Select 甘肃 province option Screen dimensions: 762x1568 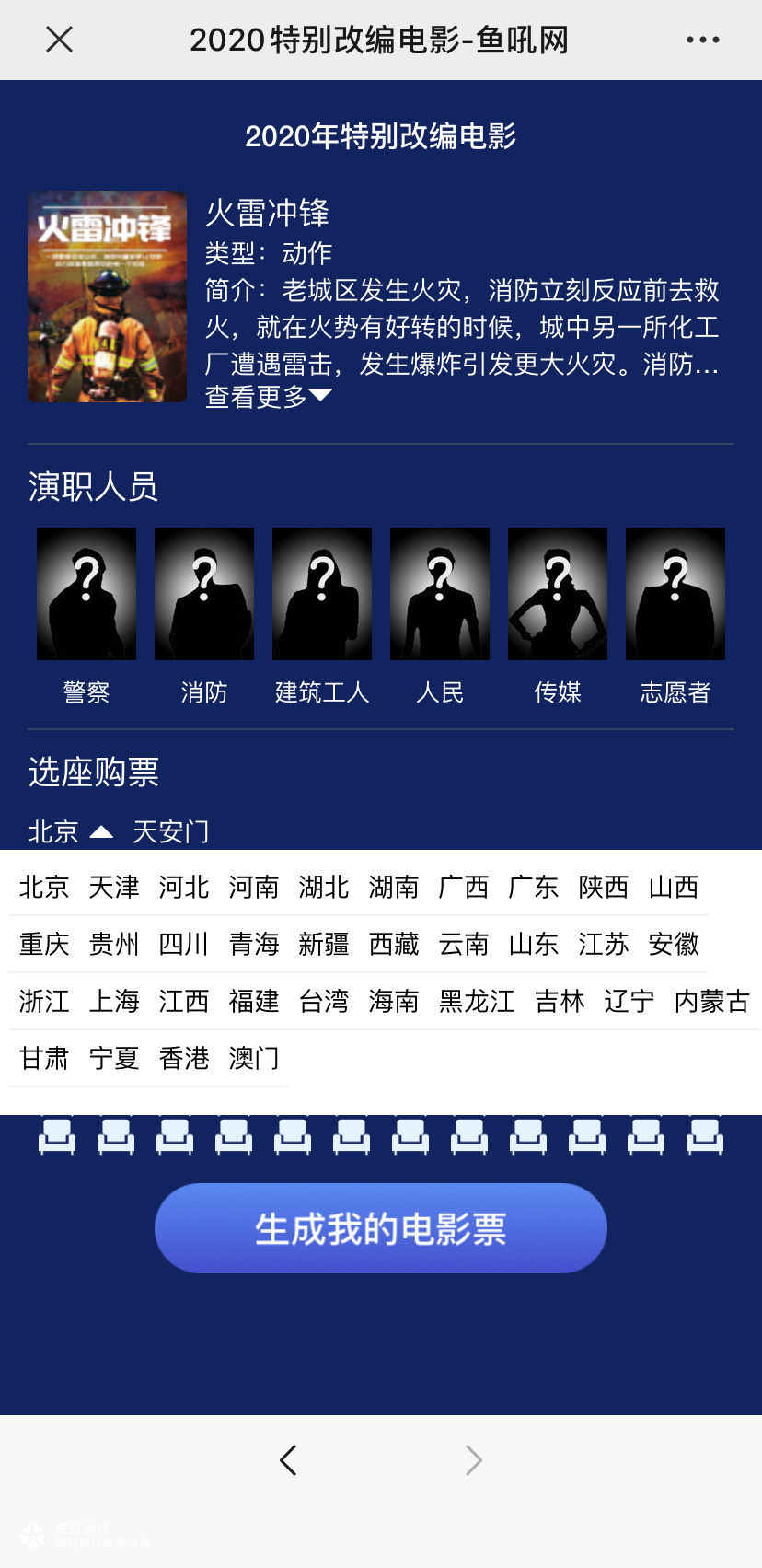(44, 1059)
